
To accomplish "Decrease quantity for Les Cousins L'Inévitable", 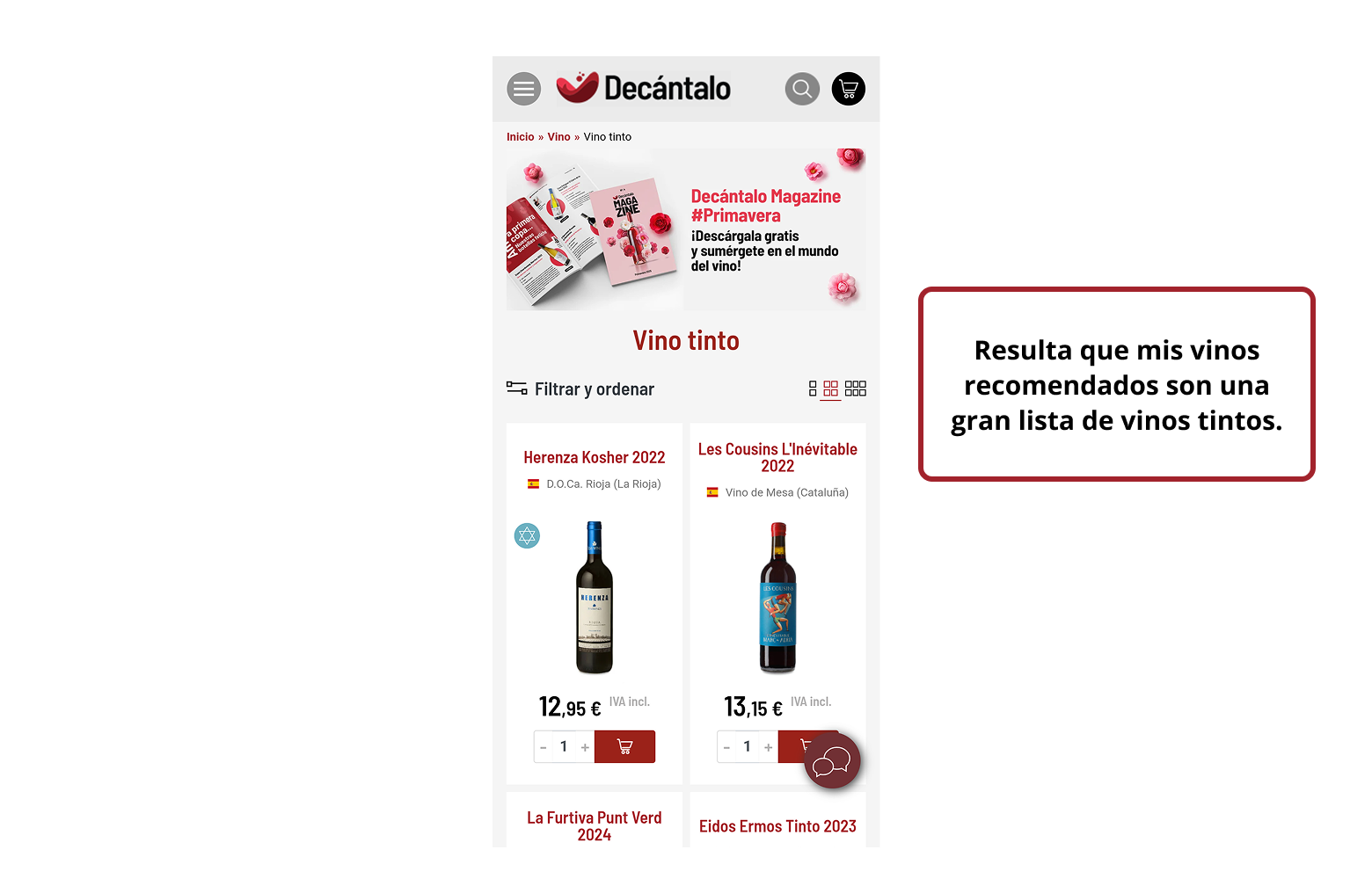I will (726, 747).
